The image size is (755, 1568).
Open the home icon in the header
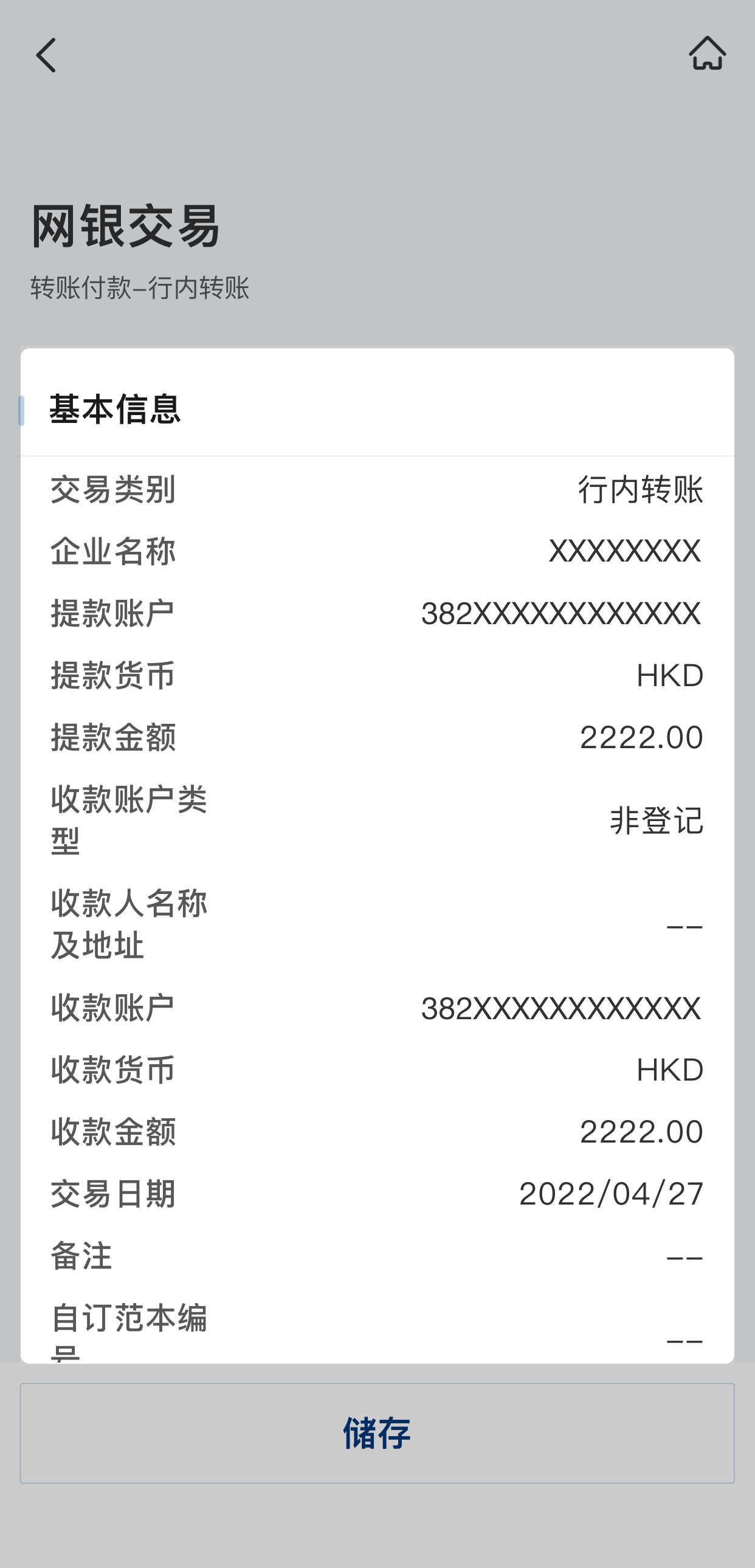click(x=707, y=53)
